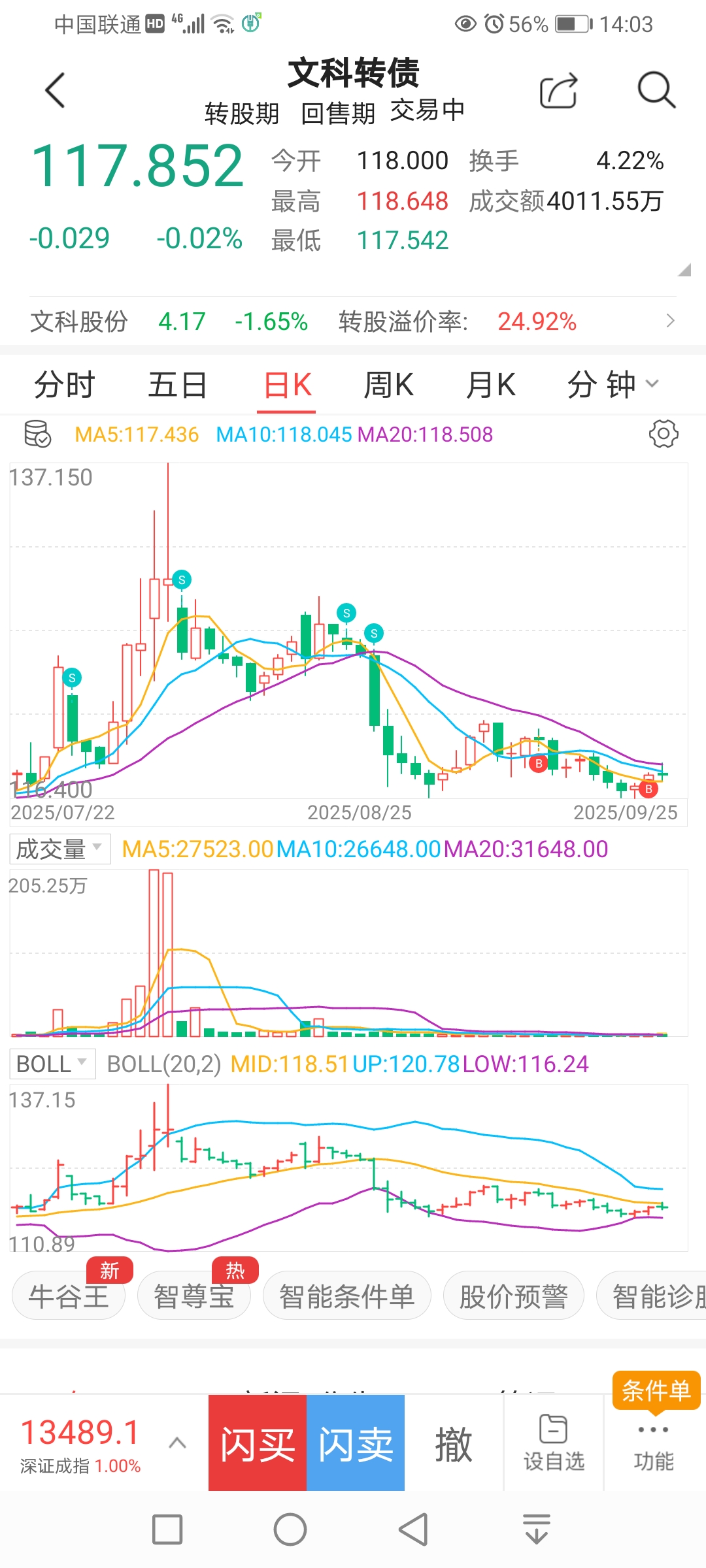Image resolution: width=706 pixels, height=1568 pixels.
Task: Open the 智能条件单 chip
Action: 346,1296
